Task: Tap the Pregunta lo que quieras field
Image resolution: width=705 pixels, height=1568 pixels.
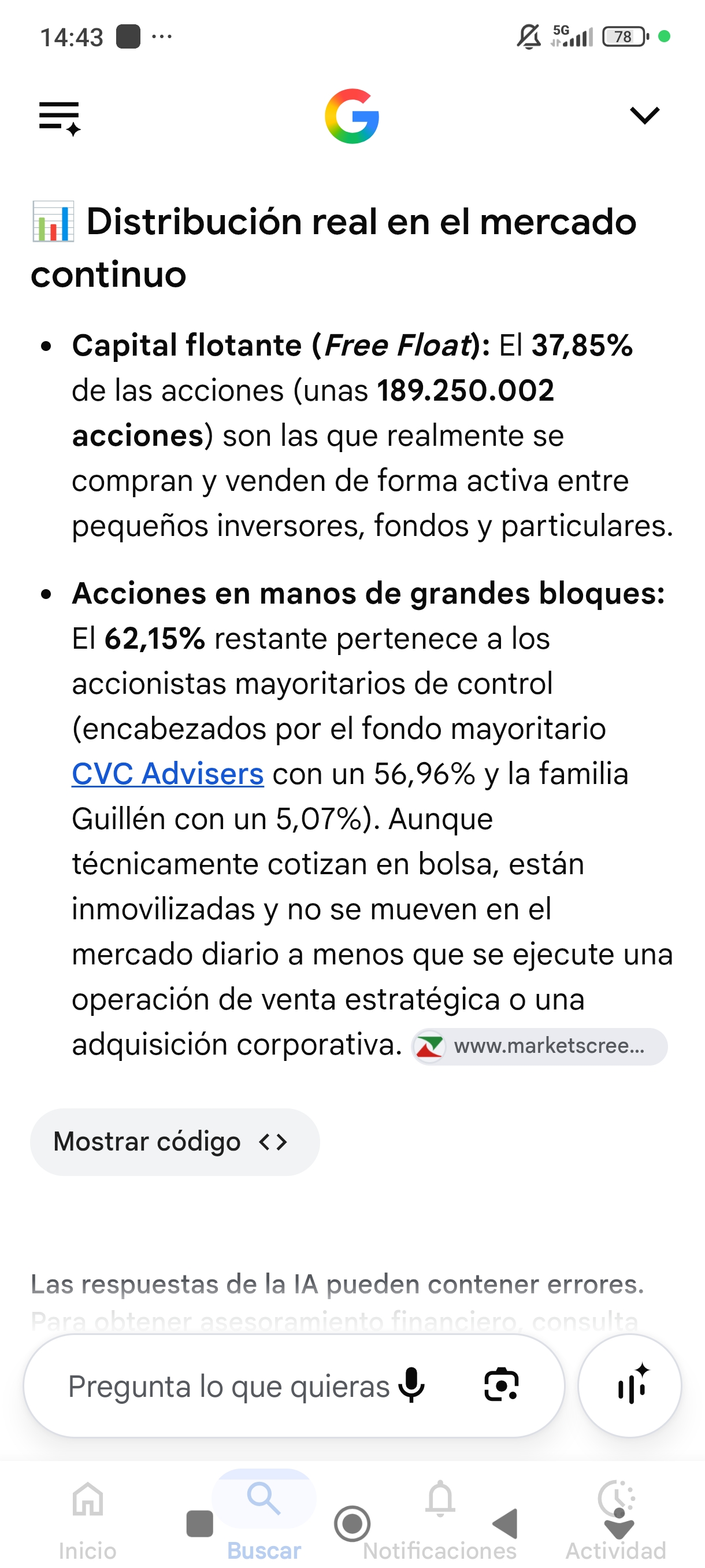Action: point(228,1386)
